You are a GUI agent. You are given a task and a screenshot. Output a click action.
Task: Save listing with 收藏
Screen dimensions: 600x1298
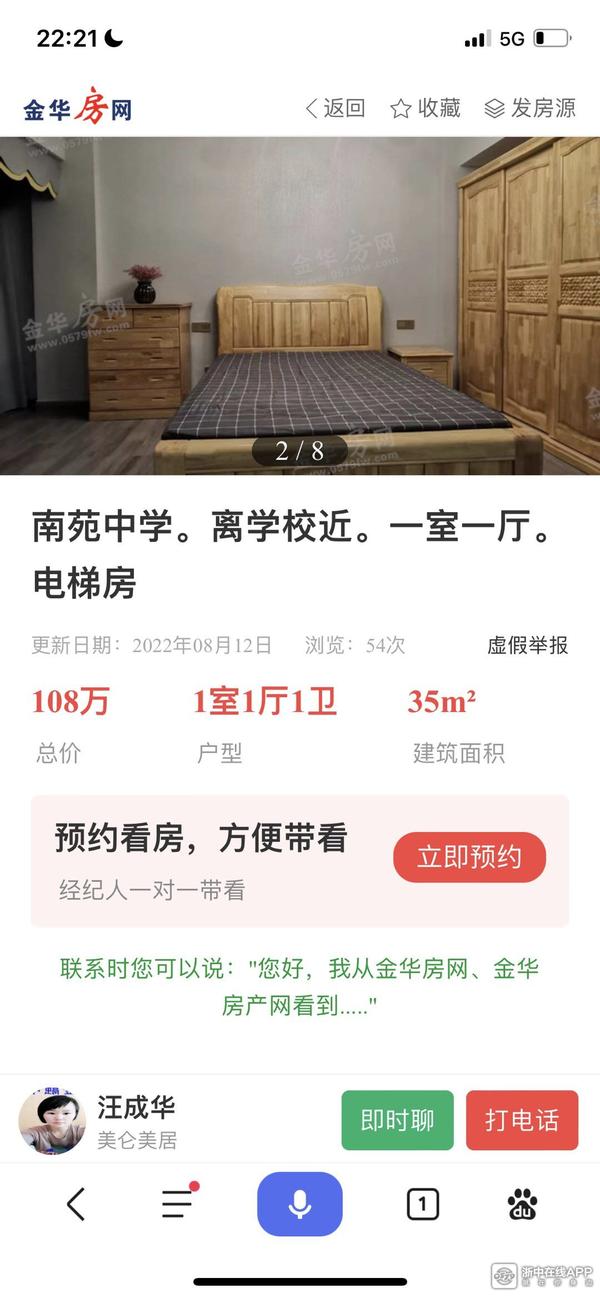coord(425,108)
